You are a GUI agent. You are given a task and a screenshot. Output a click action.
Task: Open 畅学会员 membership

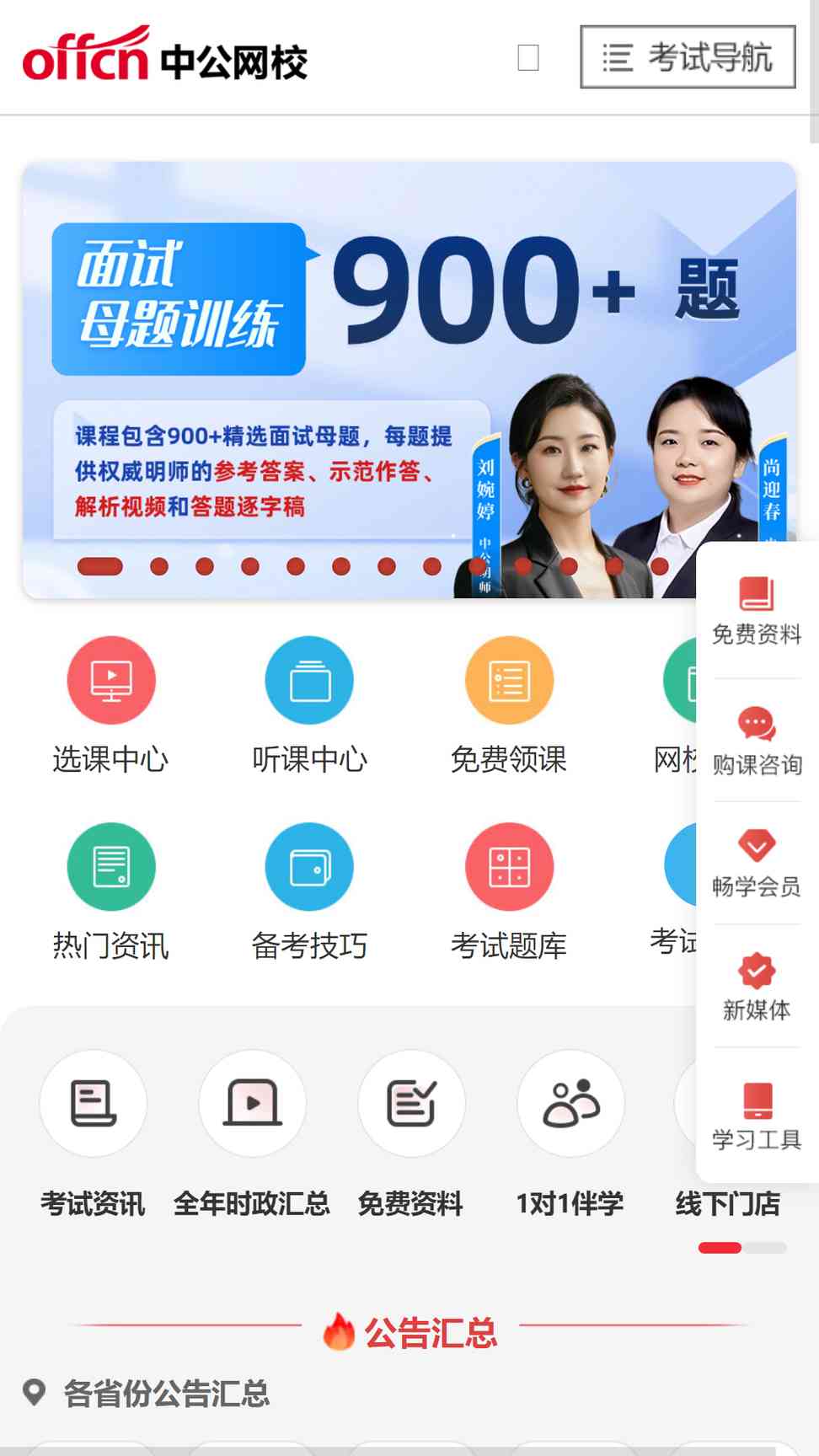pos(757,863)
